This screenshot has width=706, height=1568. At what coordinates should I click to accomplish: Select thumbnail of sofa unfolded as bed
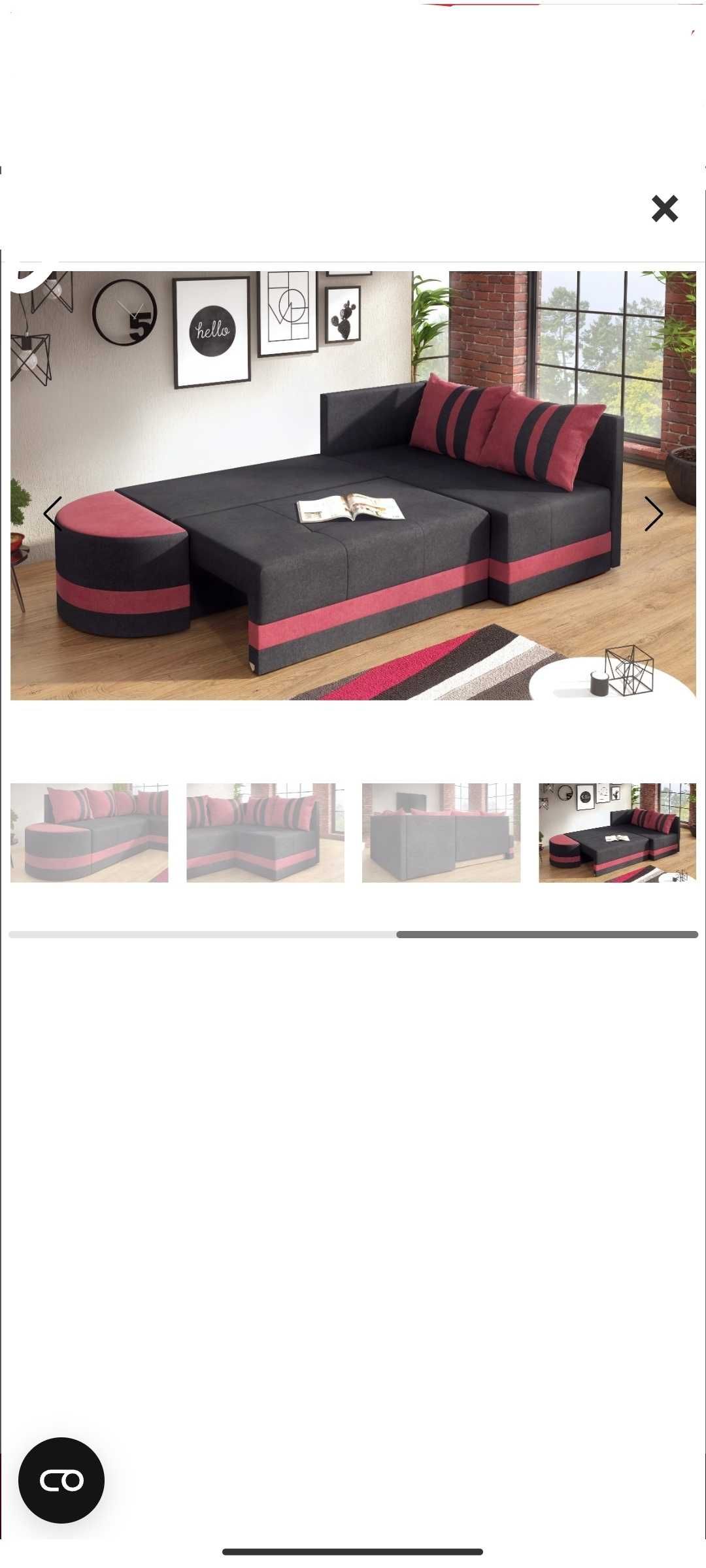pos(617,832)
